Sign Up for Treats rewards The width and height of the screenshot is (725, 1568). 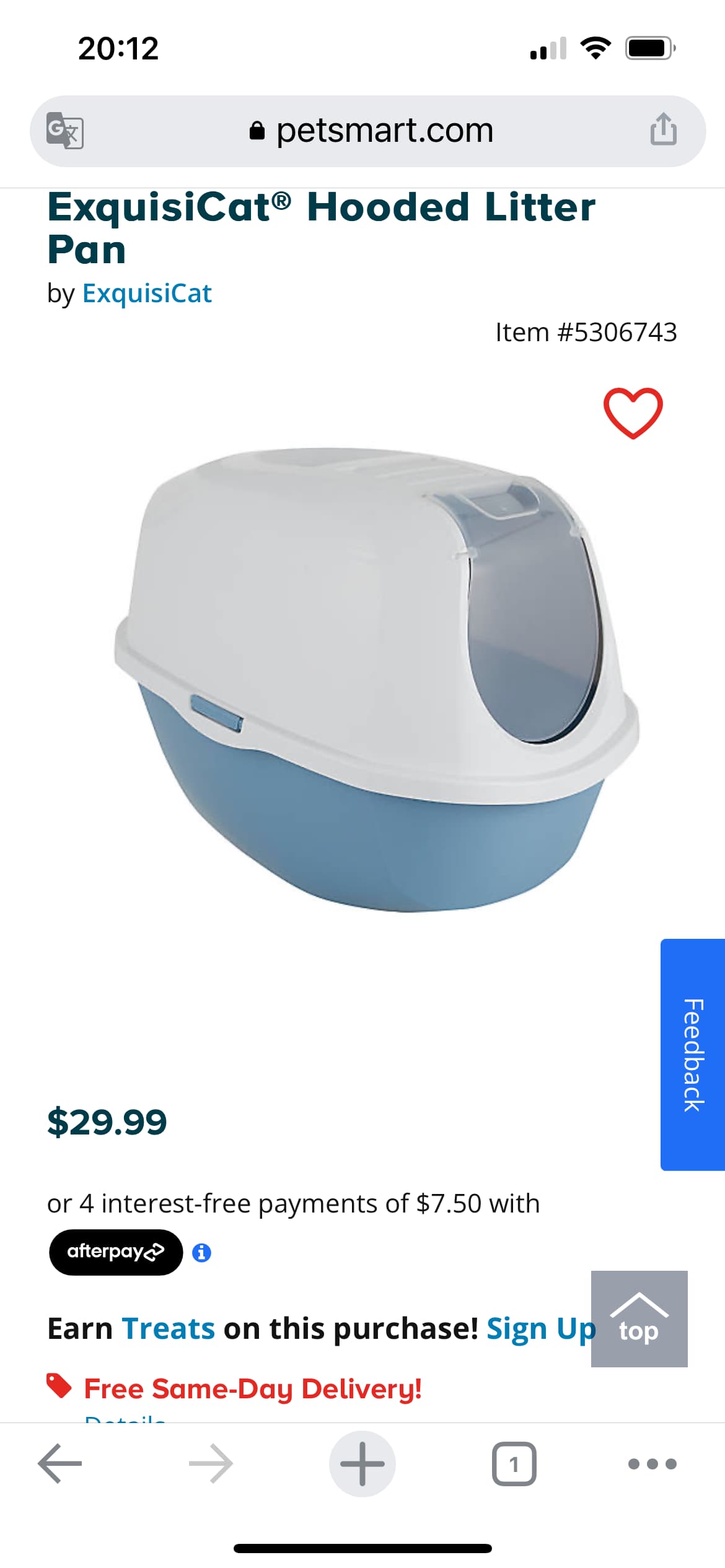click(x=540, y=1328)
